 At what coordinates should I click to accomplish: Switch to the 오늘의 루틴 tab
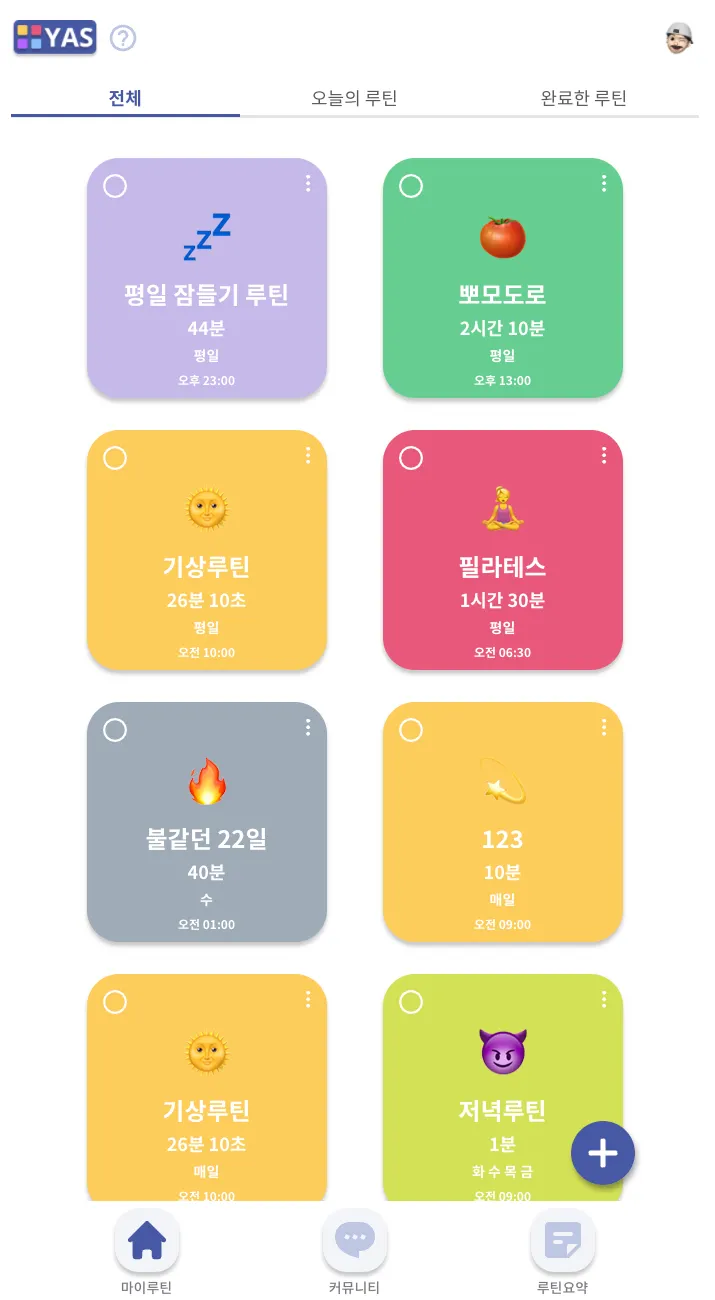click(355, 98)
